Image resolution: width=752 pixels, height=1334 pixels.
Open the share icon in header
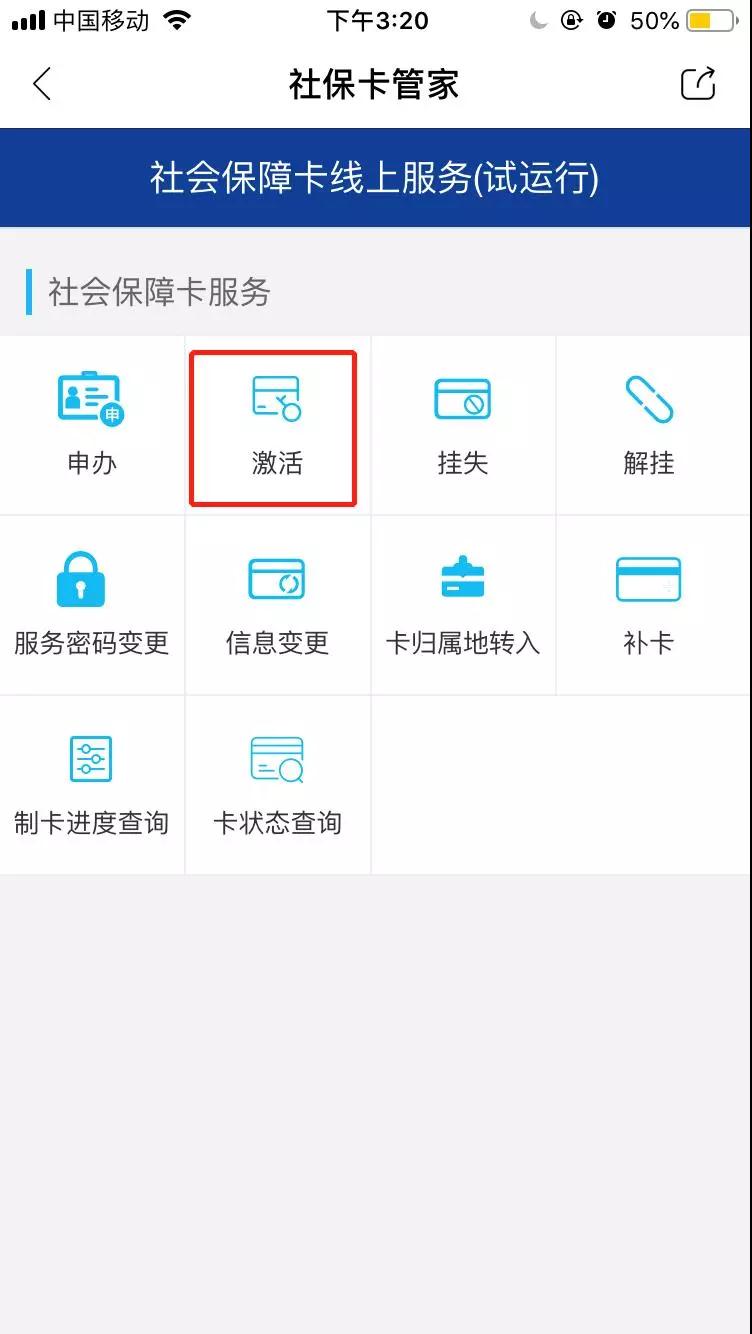pos(699,83)
